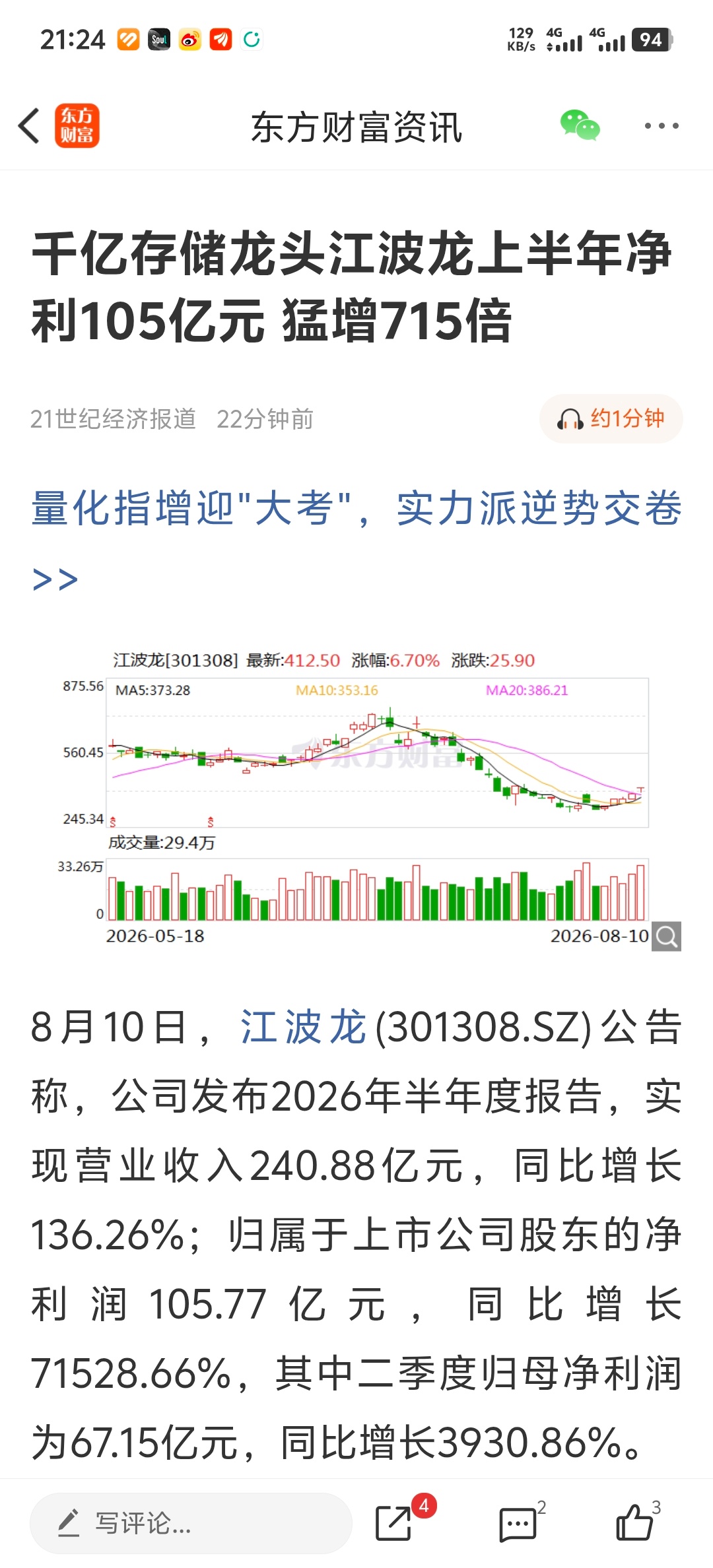Screen dimensions: 713x1568
Task: Like this article with the thumbs-up
Action: click(634, 1522)
